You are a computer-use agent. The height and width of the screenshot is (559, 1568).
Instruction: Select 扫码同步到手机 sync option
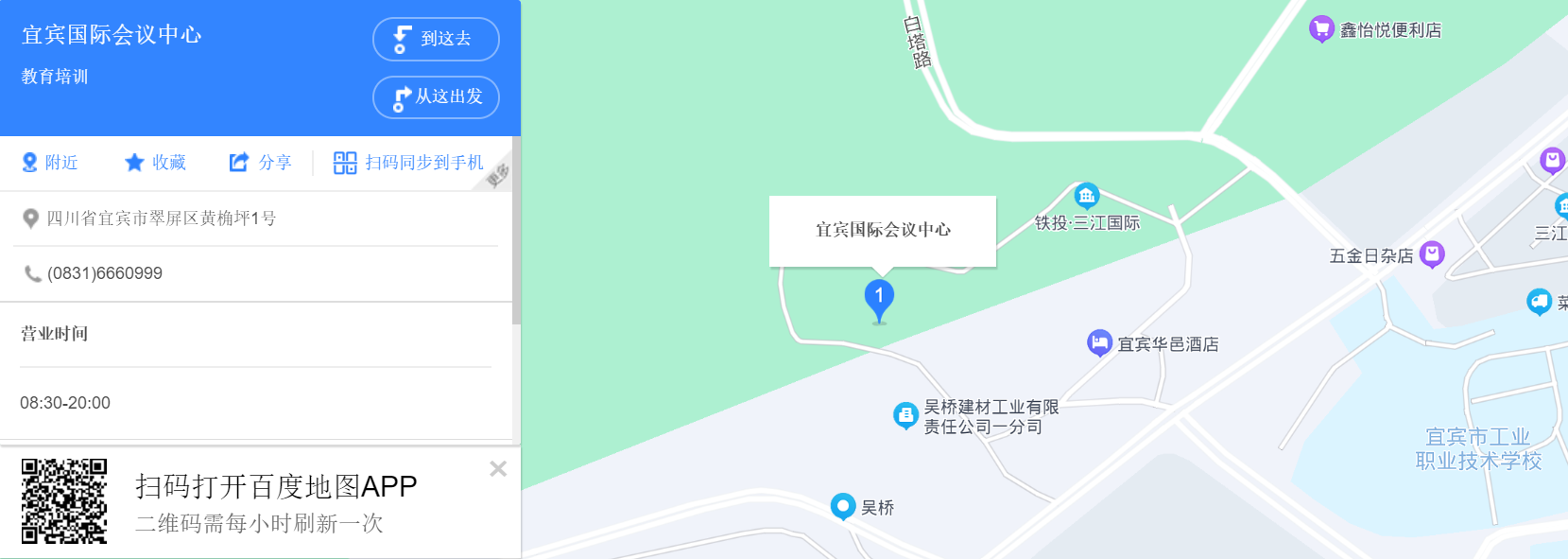(x=408, y=163)
